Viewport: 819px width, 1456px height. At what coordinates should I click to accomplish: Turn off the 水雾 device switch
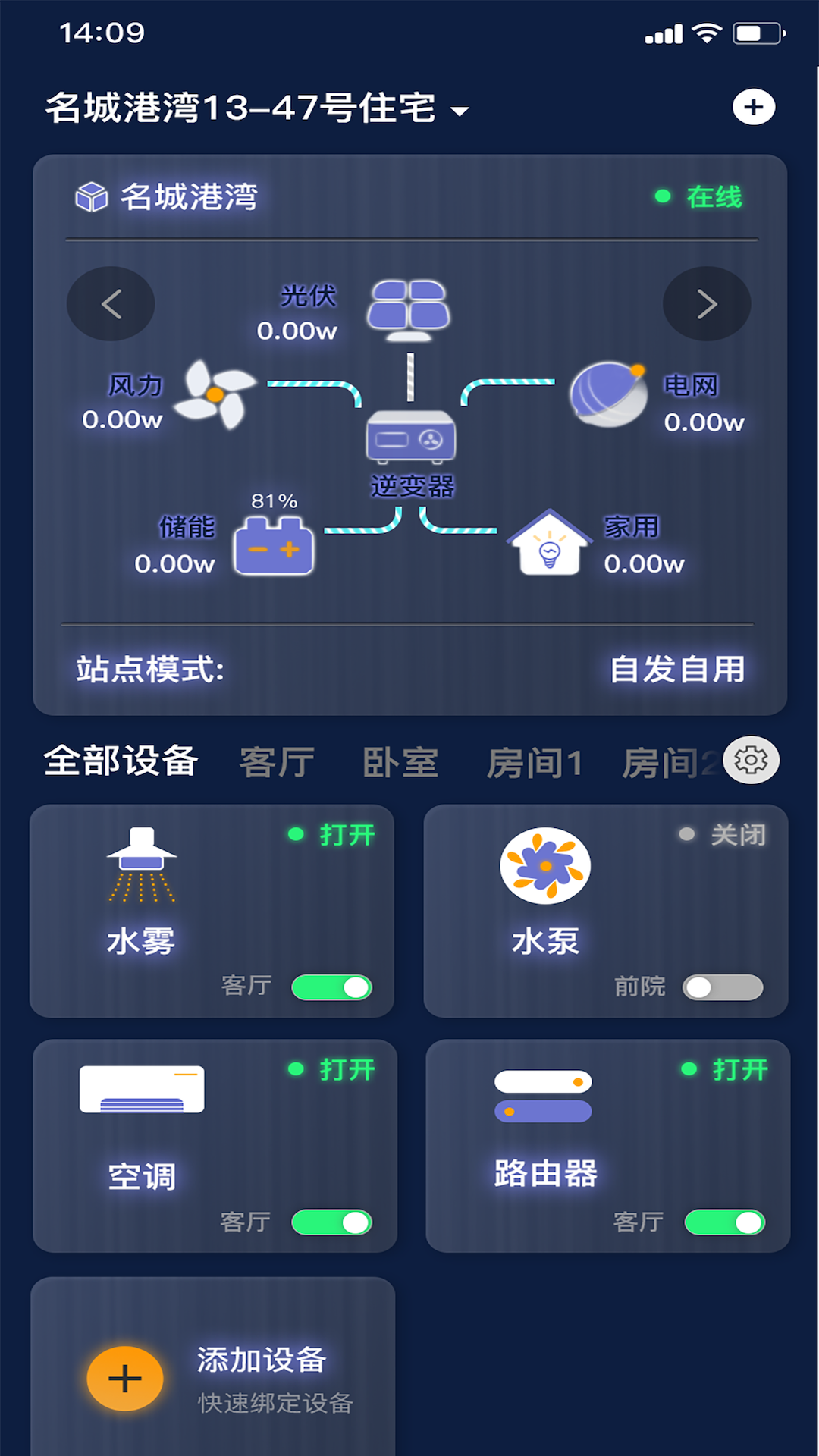pos(331,988)
